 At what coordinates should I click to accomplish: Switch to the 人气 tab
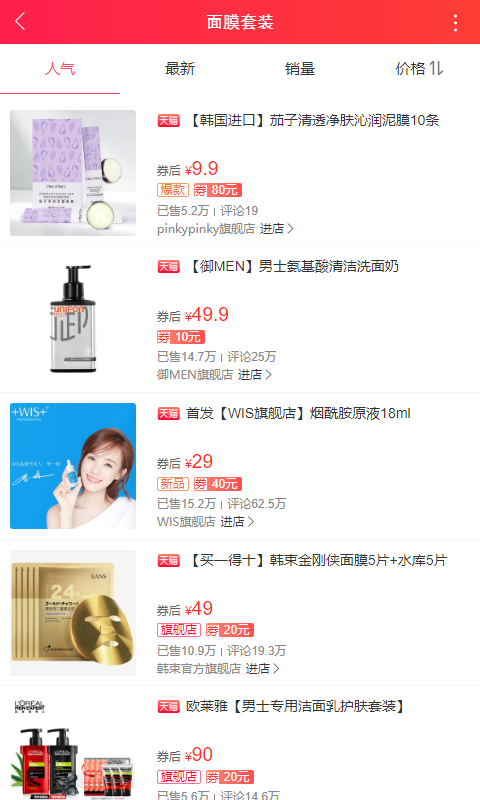[60, 68]
